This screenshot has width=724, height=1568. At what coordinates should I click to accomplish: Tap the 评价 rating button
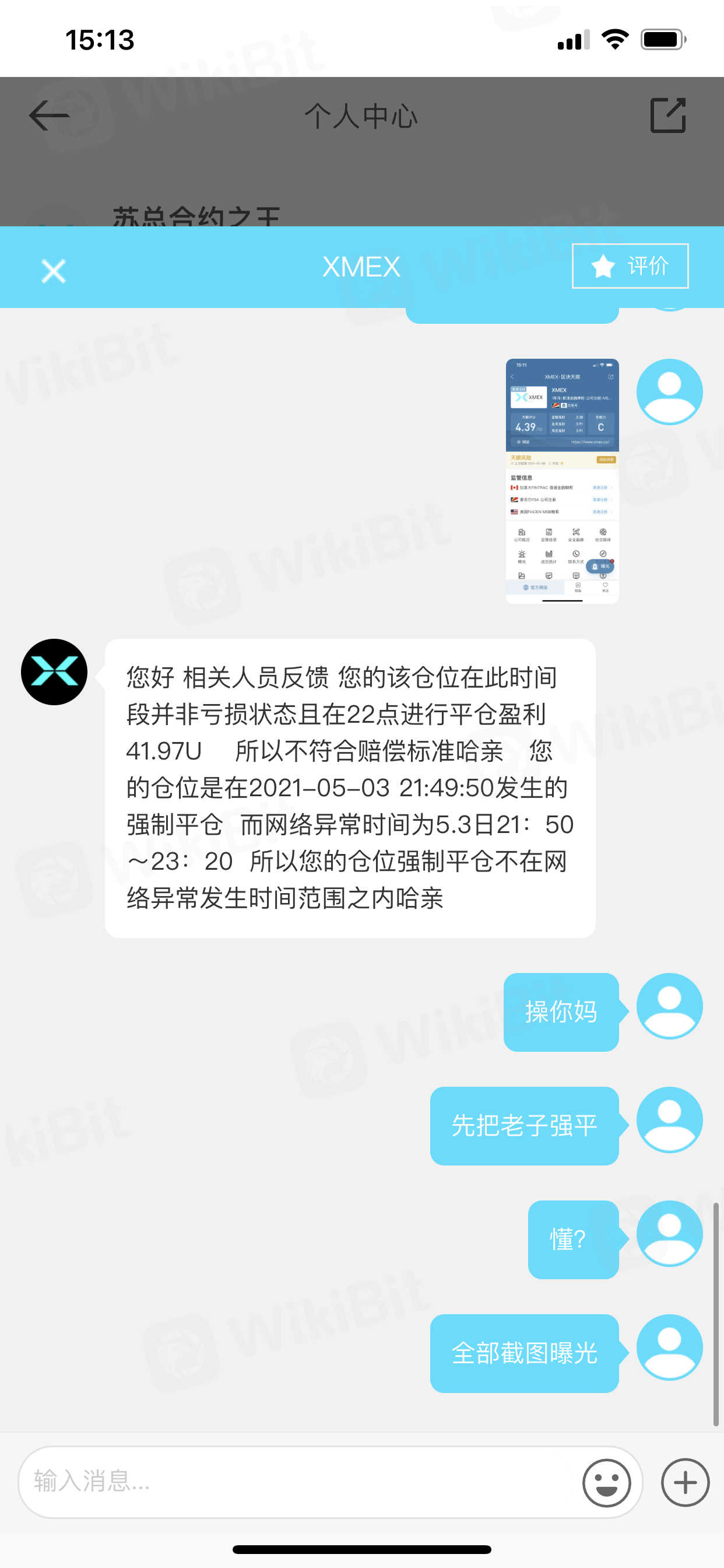point(630,266)
